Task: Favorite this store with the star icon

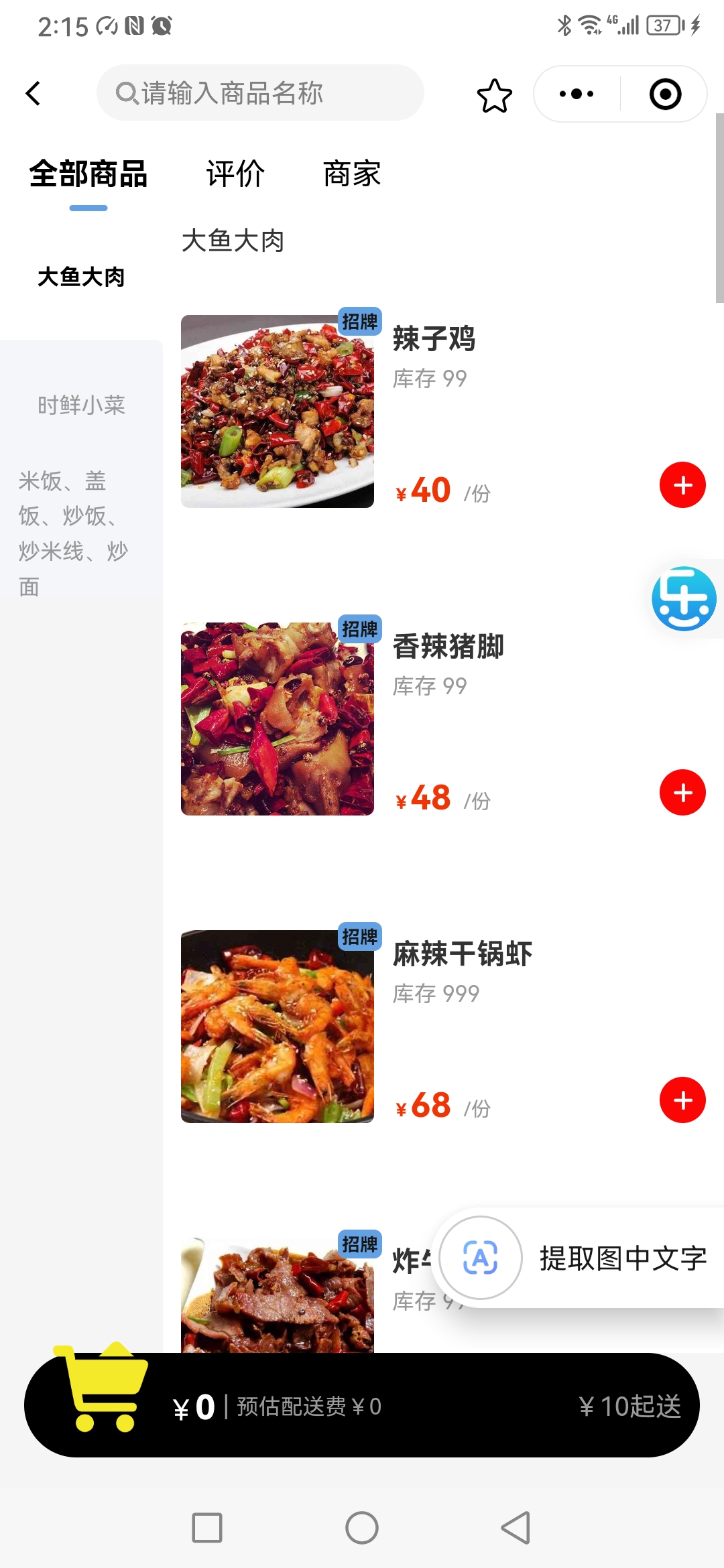Action: (495, 96)
